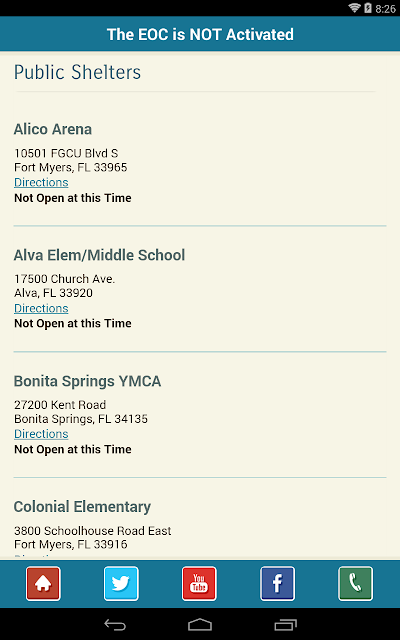Get Directions to Alva Elem/Middle School
400x640 pixels.
(x=41, y=308)
